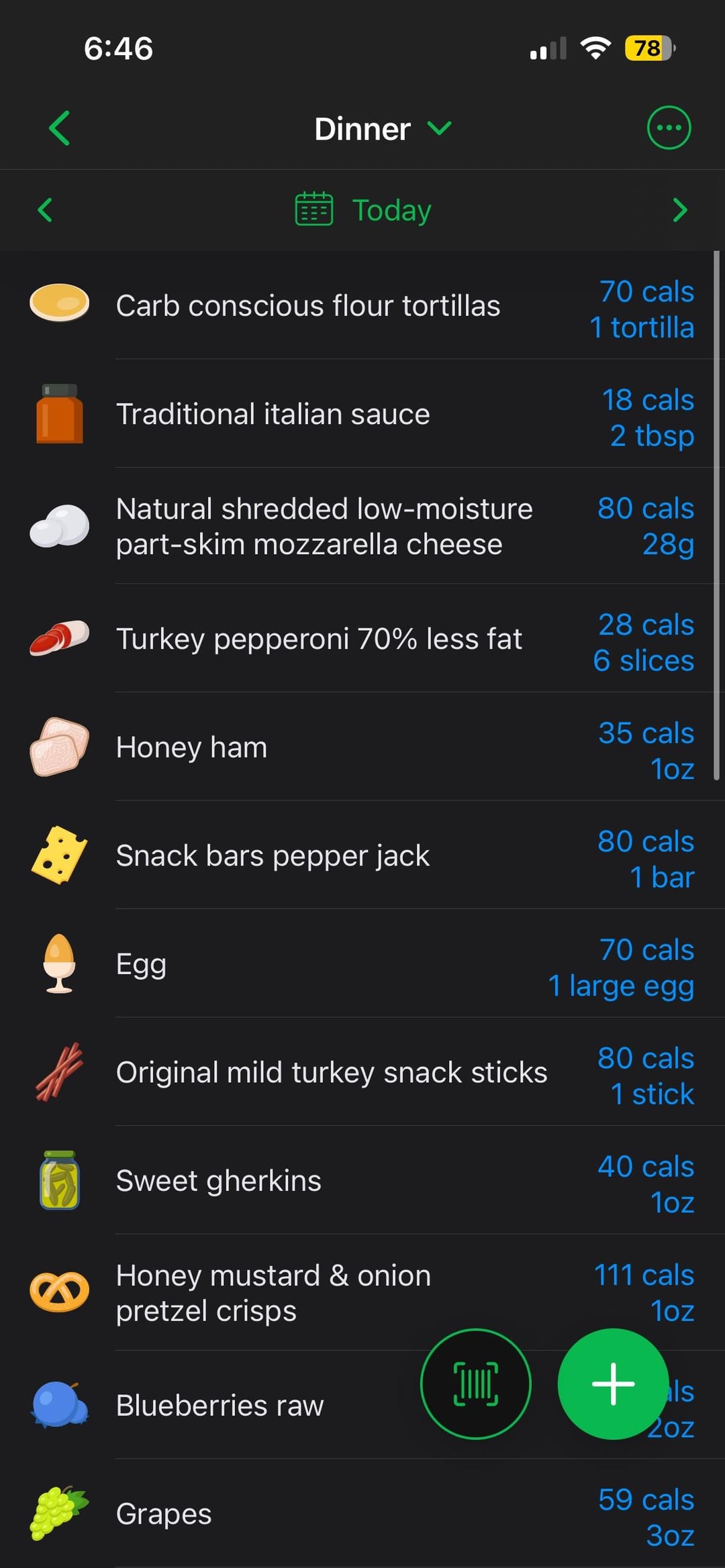Viewport: 725px width, 1568px height.
Task: Open the Grapes entry
Action: click(164, 1514)
